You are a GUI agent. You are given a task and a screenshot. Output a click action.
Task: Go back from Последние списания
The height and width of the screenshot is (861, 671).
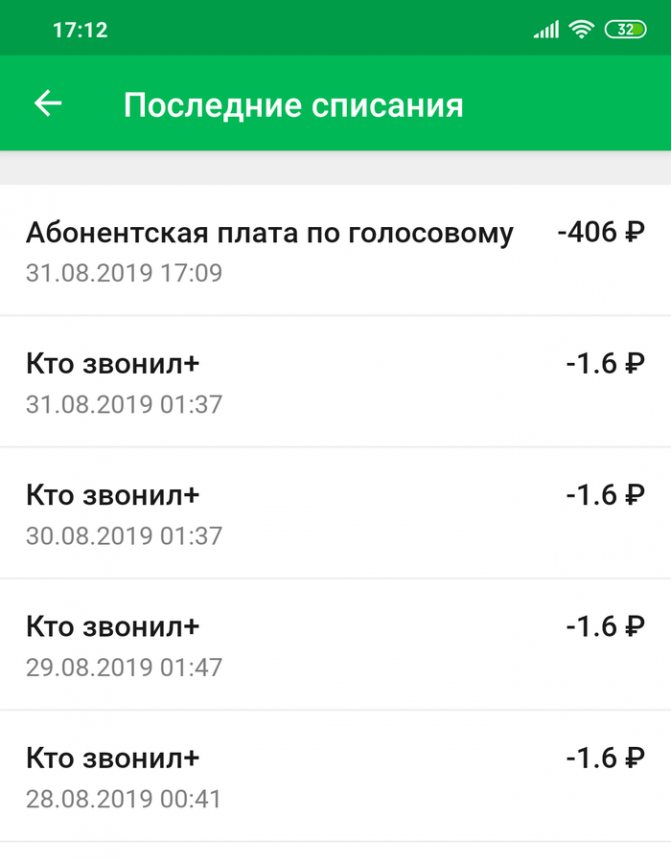48,104
